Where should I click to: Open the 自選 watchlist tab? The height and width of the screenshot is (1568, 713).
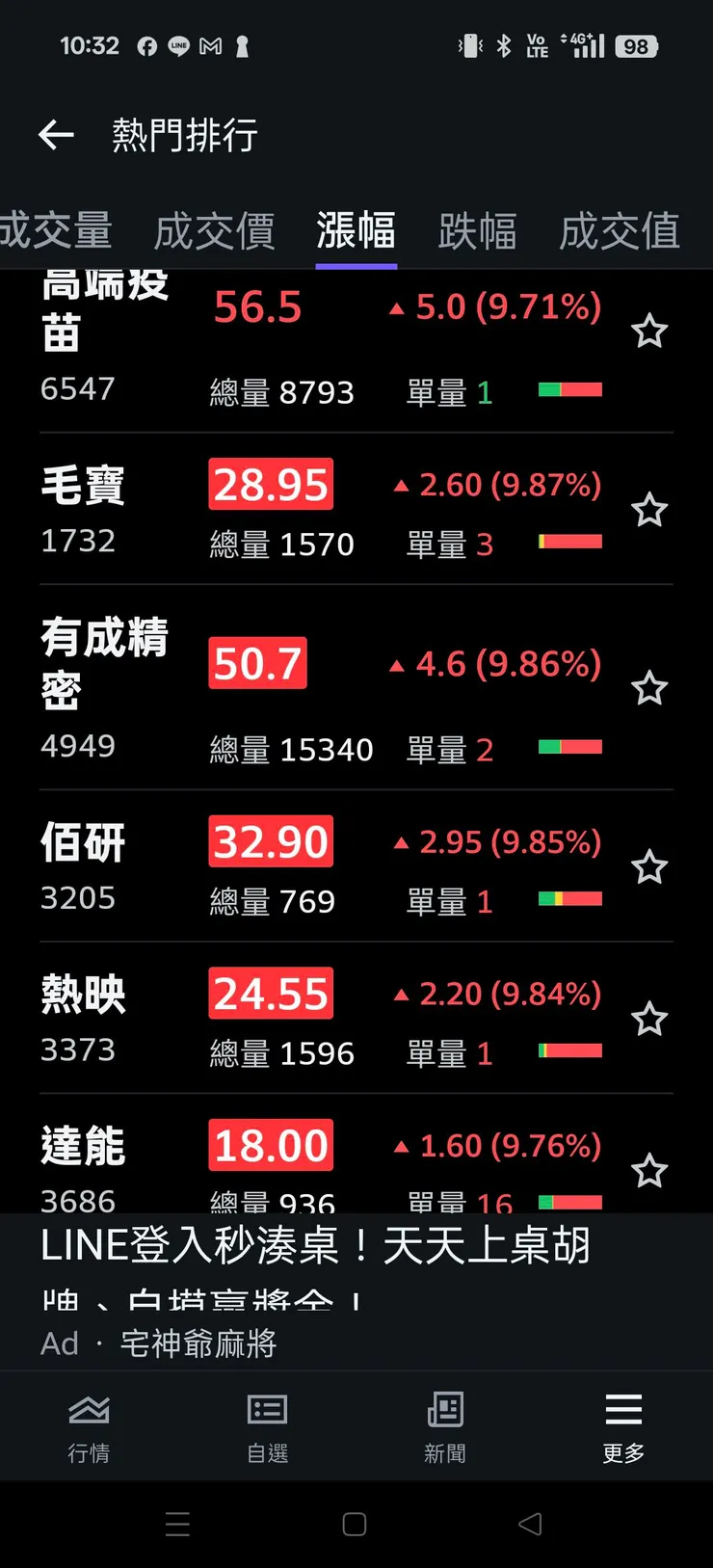pos(267,1428)
